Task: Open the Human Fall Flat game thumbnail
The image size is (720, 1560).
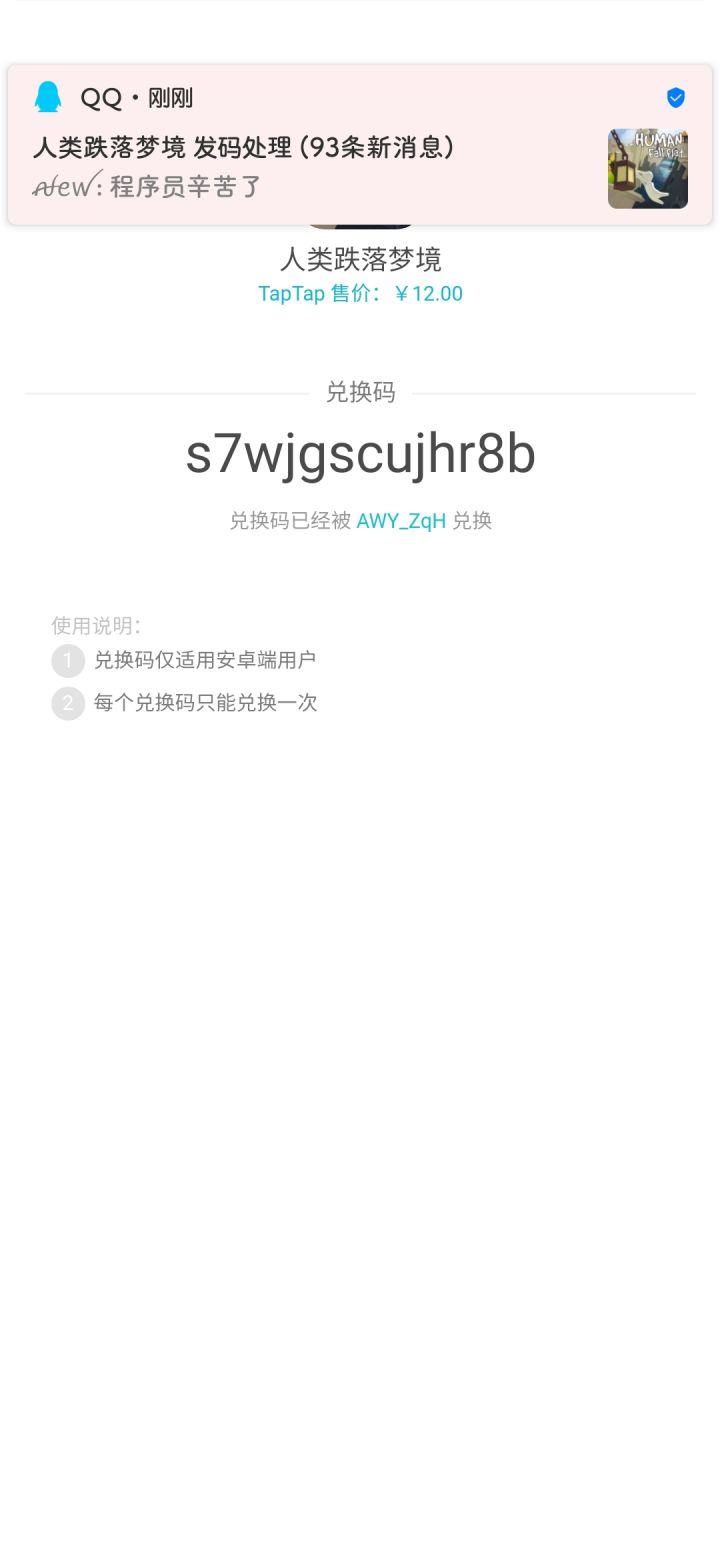Action: point(648,169)
